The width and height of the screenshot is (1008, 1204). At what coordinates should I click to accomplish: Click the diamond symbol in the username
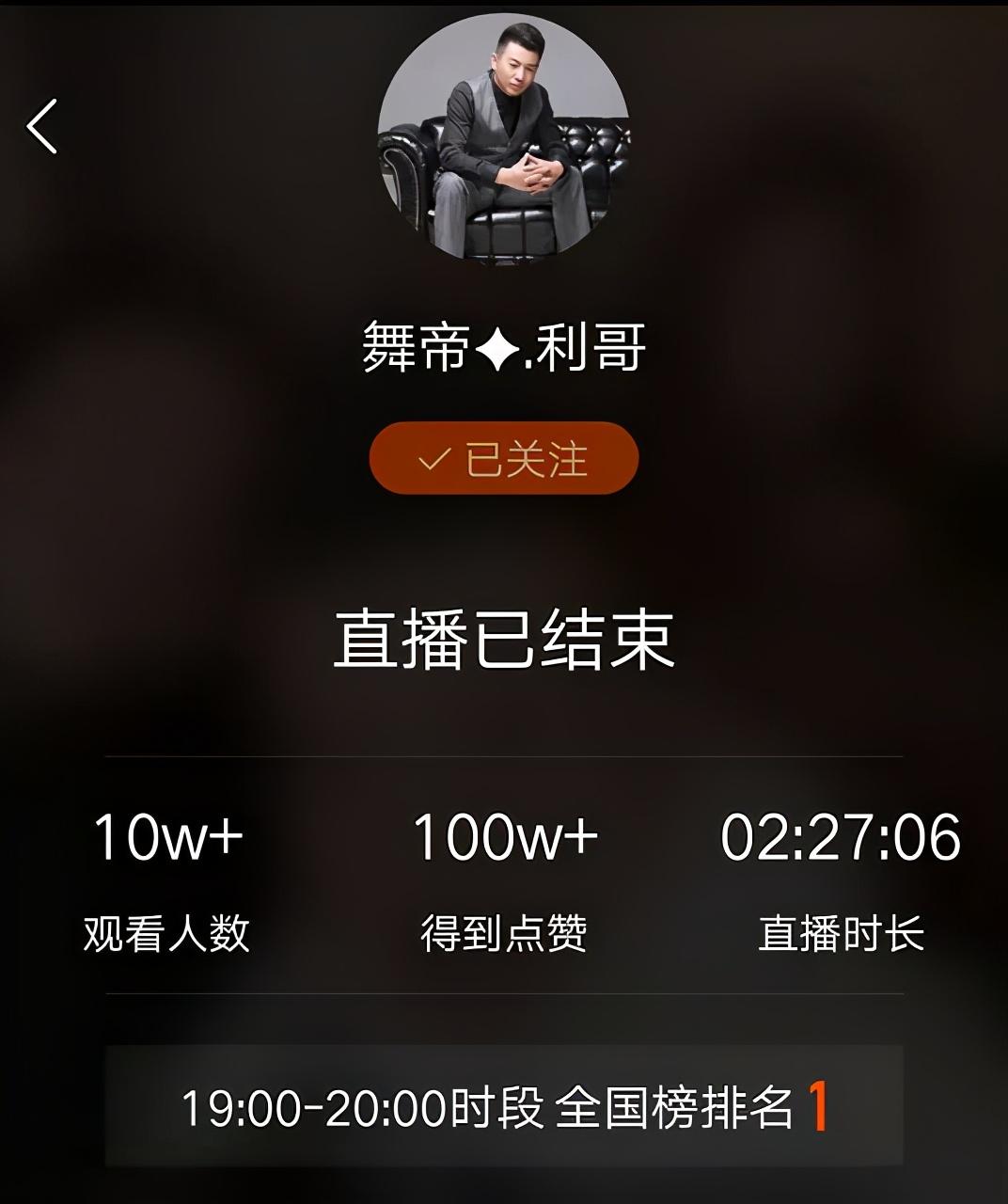493,348
